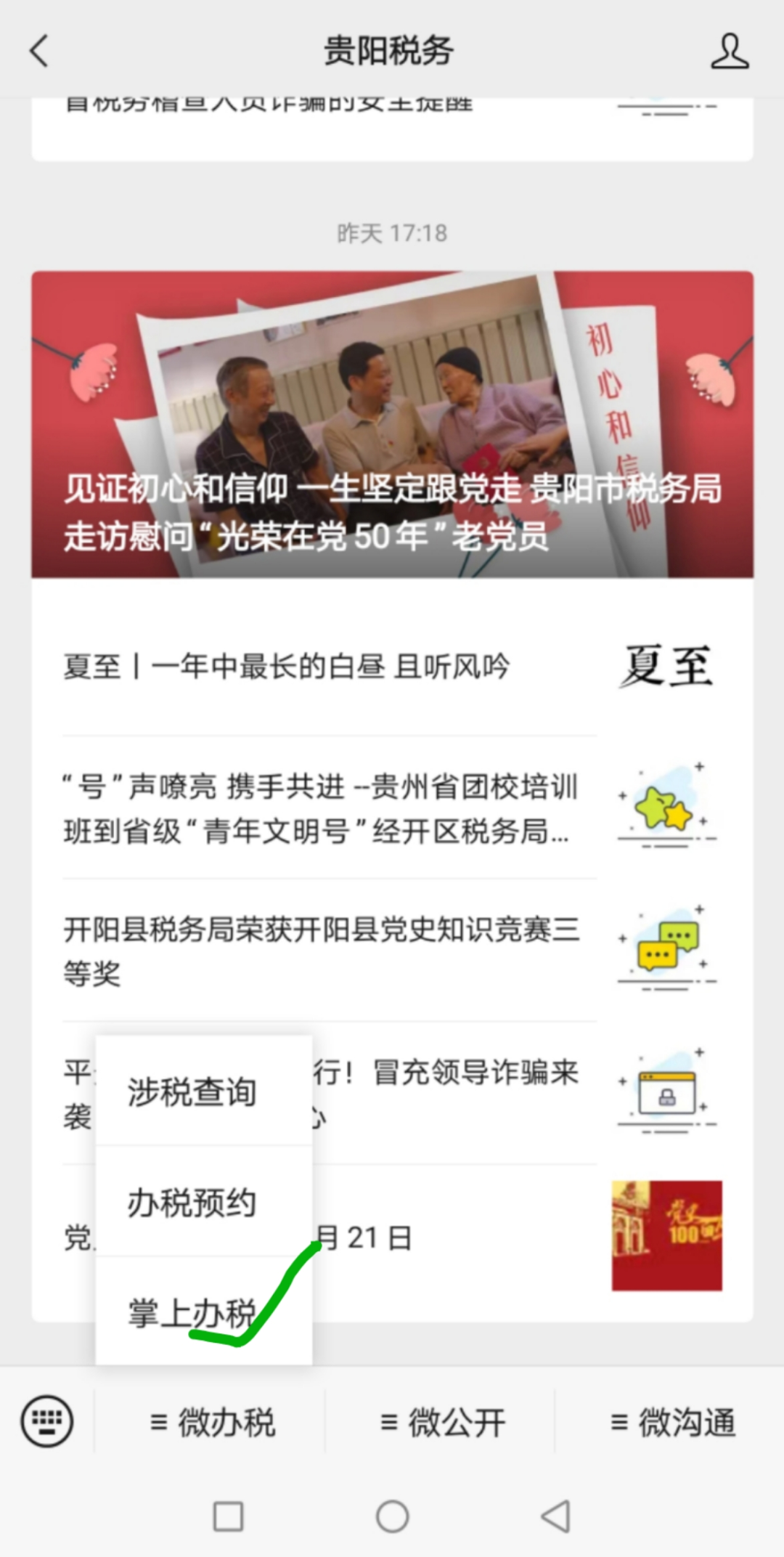The image size is (784, 1557).
Task: Tap the 微办税 bottom menu
Action: pos(211,1422)
